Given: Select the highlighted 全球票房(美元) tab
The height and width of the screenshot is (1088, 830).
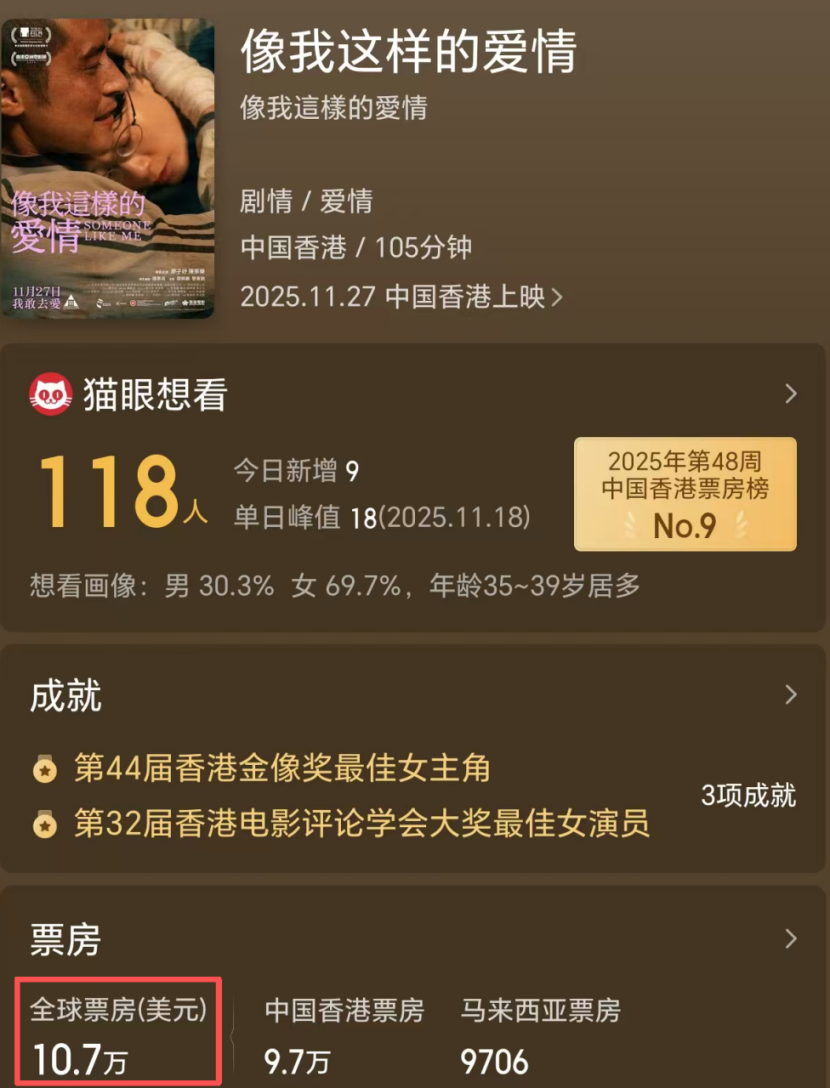Looking at the screenshot, I should click(118, 1030).
